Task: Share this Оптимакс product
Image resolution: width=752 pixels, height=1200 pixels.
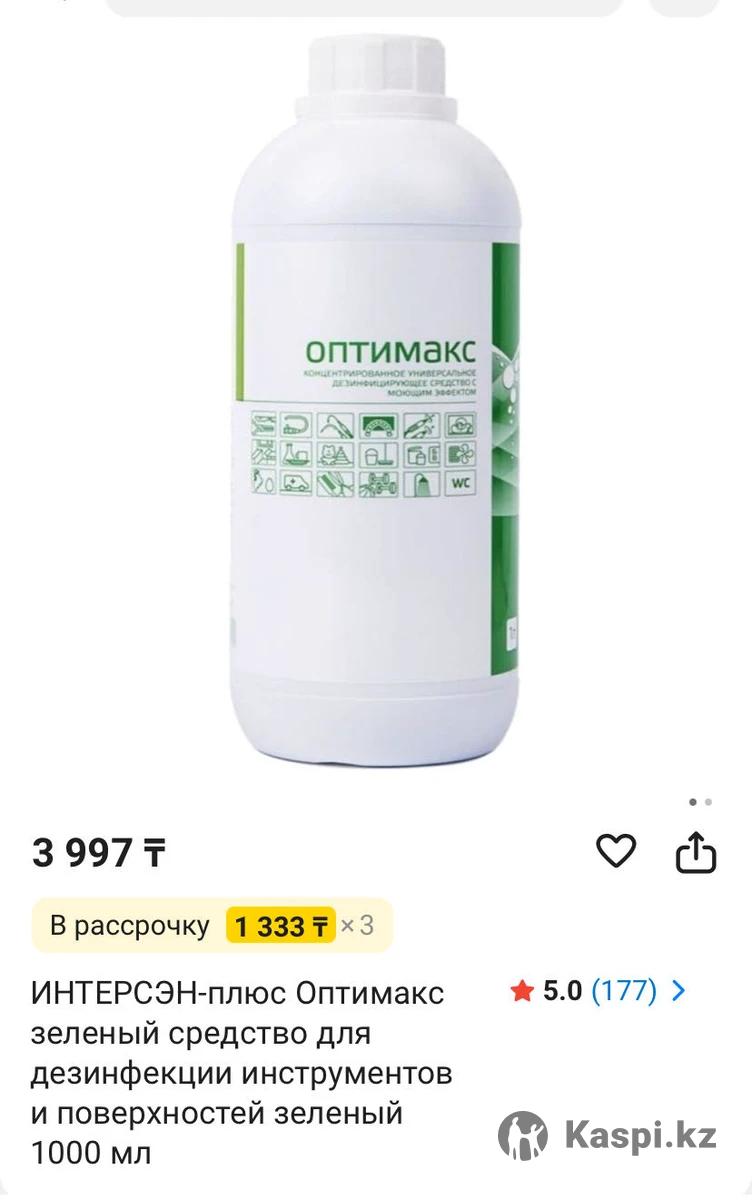Action: click(x=697, y=852)
